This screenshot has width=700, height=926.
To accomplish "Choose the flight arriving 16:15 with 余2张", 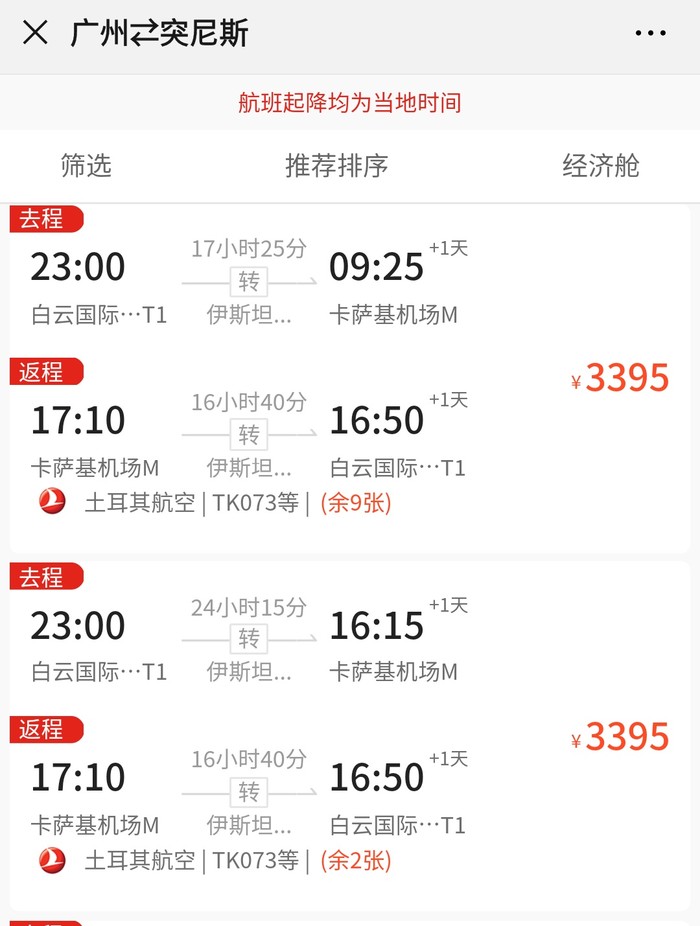I will click(349, 736).
